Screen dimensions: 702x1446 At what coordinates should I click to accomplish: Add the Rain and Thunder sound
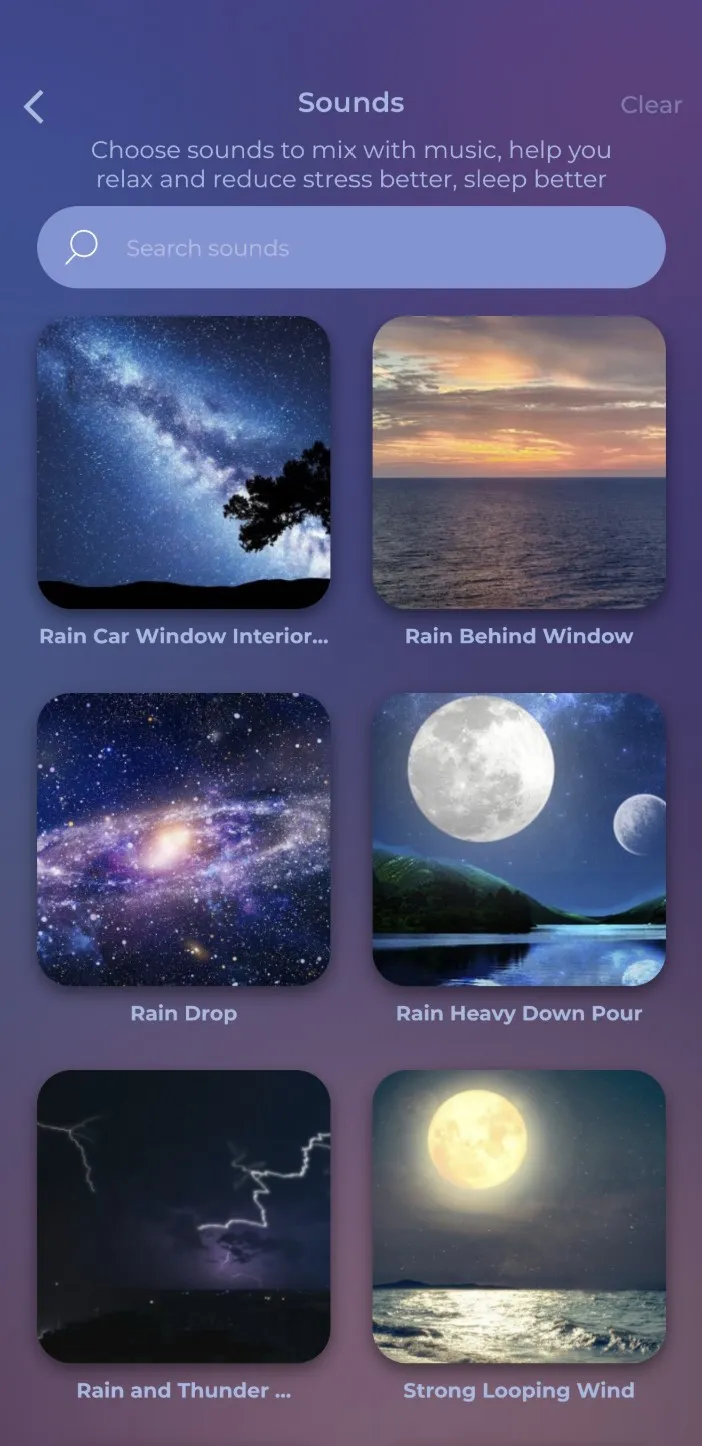click(x=183, y=1216)
